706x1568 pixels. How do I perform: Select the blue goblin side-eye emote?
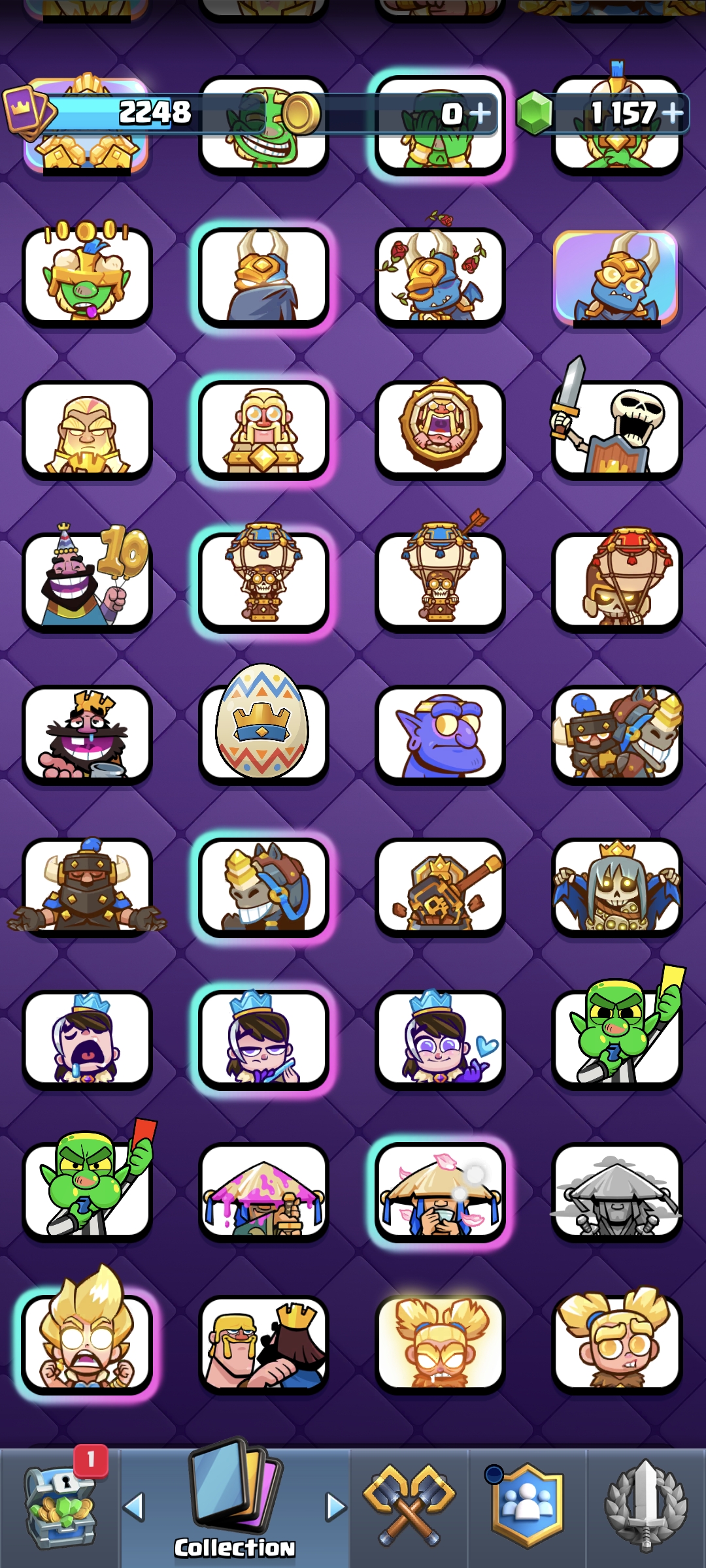coord(440,734)
